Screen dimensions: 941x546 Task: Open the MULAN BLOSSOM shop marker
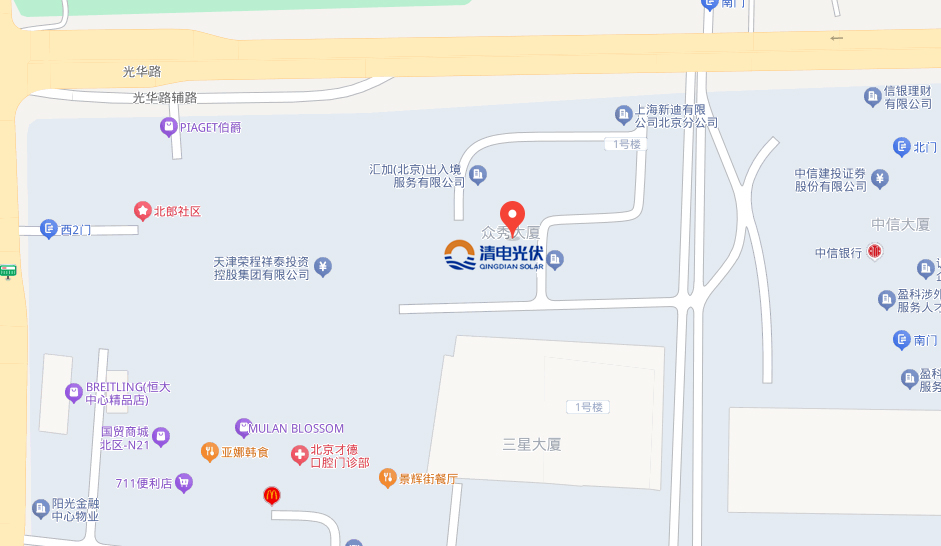coord(243,428)
